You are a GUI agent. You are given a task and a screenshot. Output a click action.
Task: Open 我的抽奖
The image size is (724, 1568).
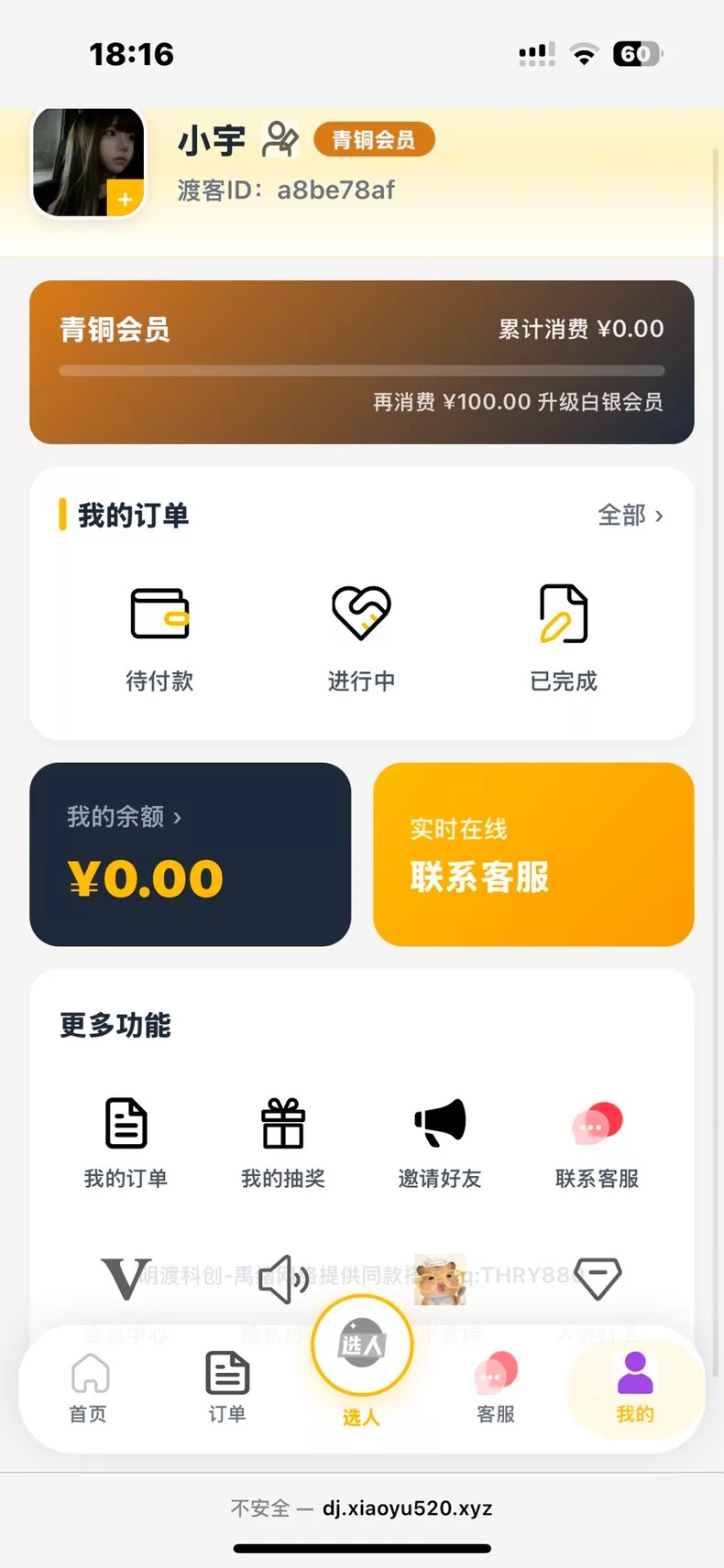tap(283, 1143)
